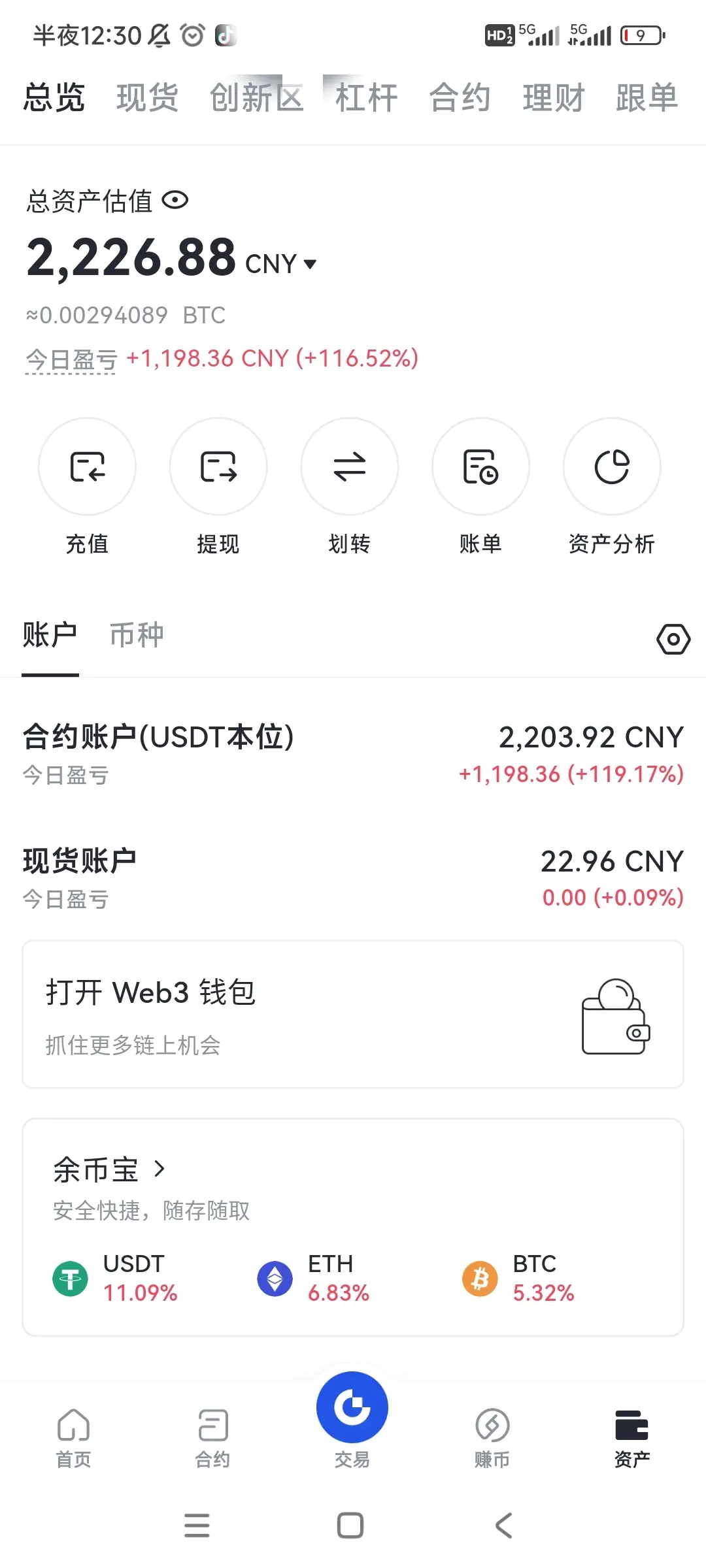Open the 理财 top tab
706x1568 pixels.
(x=553, y=98)
